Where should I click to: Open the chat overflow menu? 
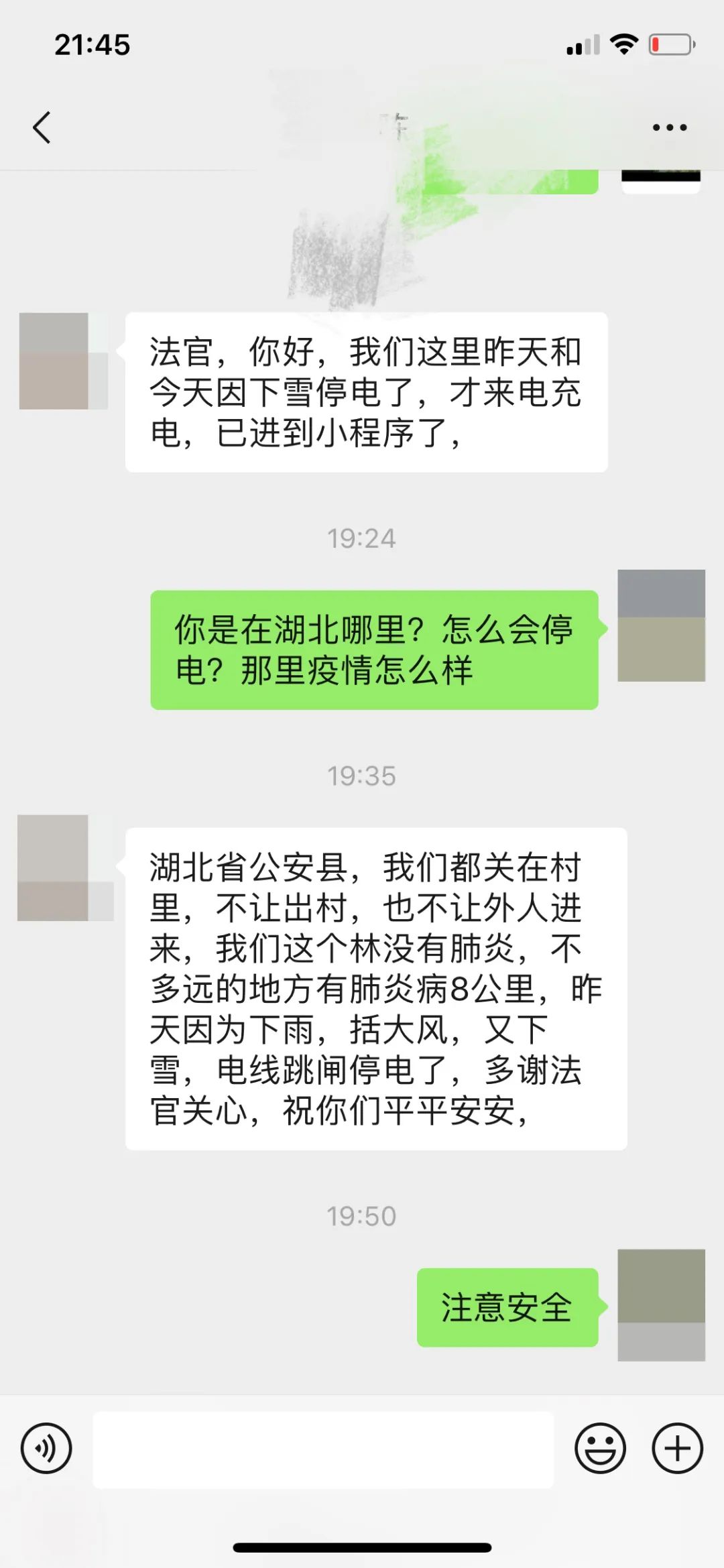pyautogui.click(x=670, y=127)
